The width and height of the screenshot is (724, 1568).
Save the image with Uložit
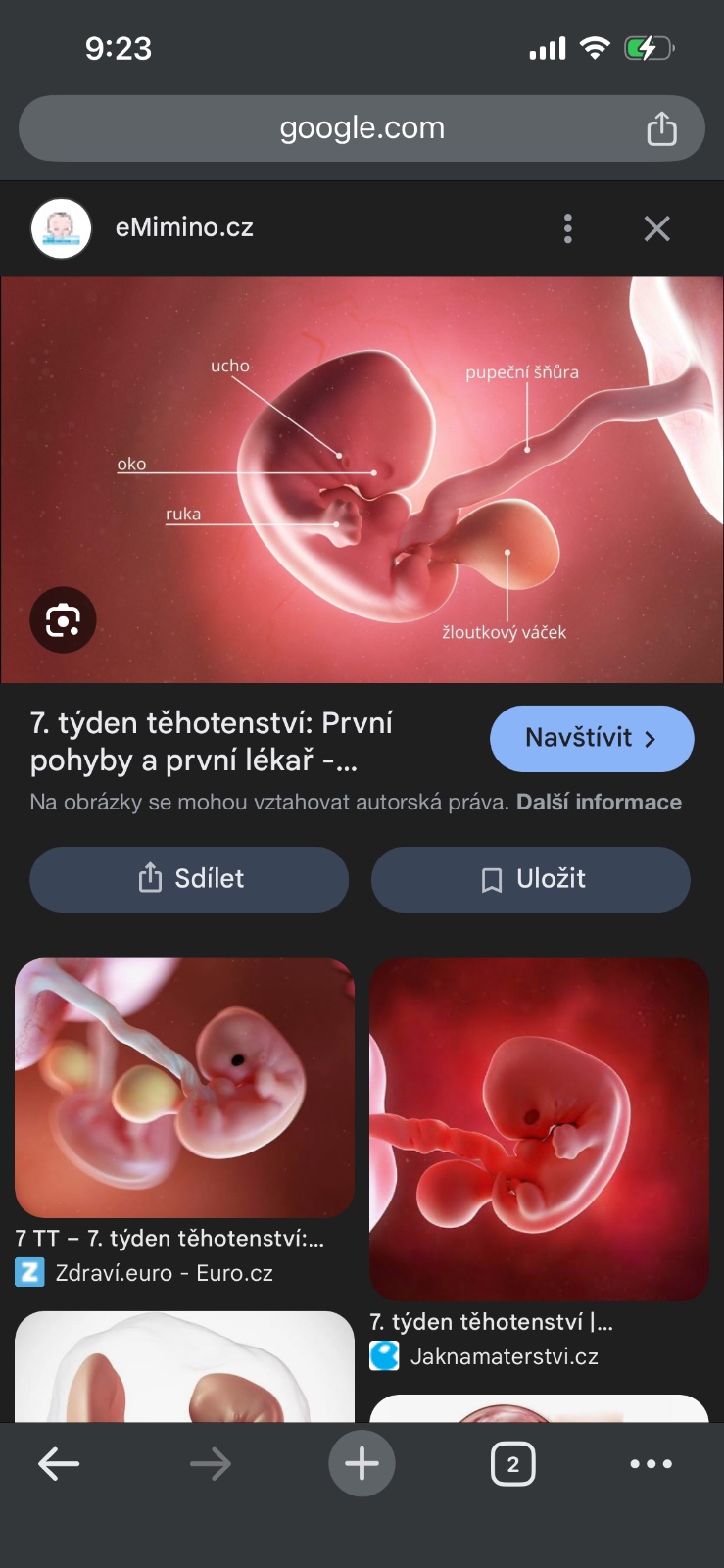click(x=530, y=879)
